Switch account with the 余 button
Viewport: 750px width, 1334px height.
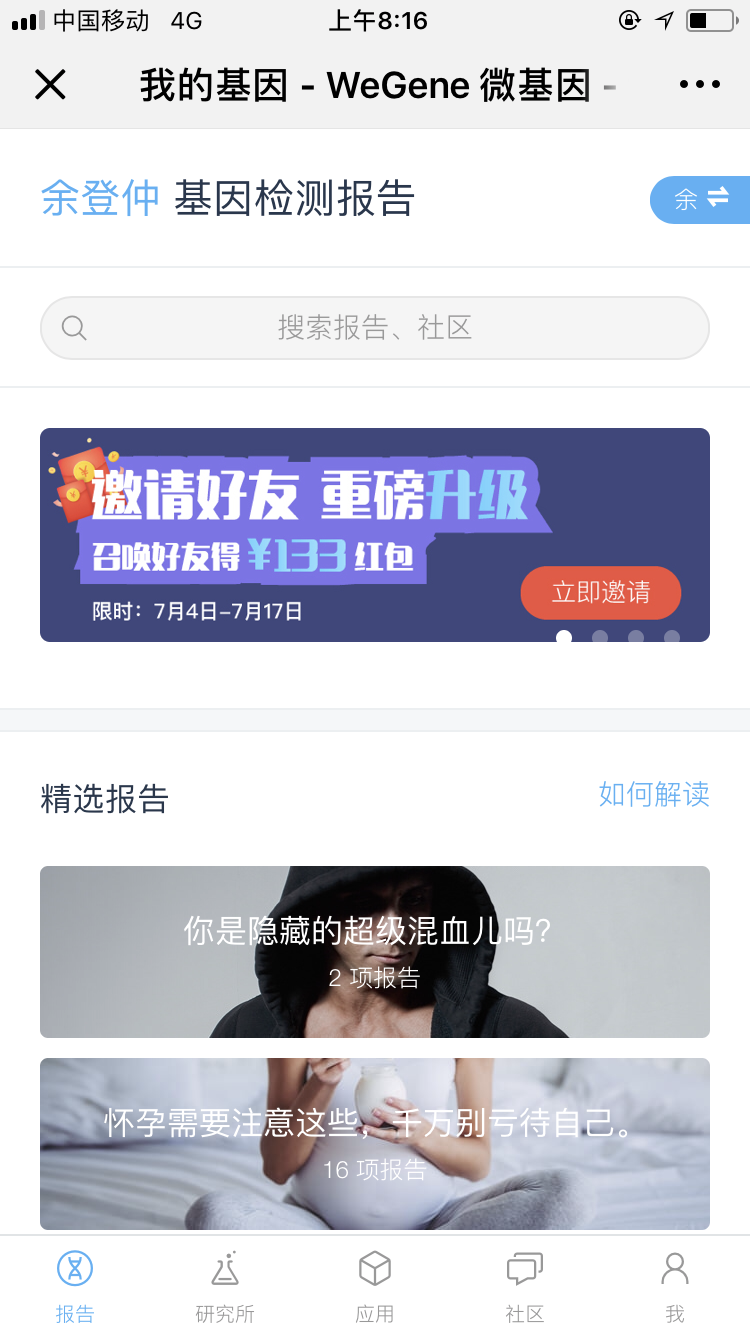700,199
